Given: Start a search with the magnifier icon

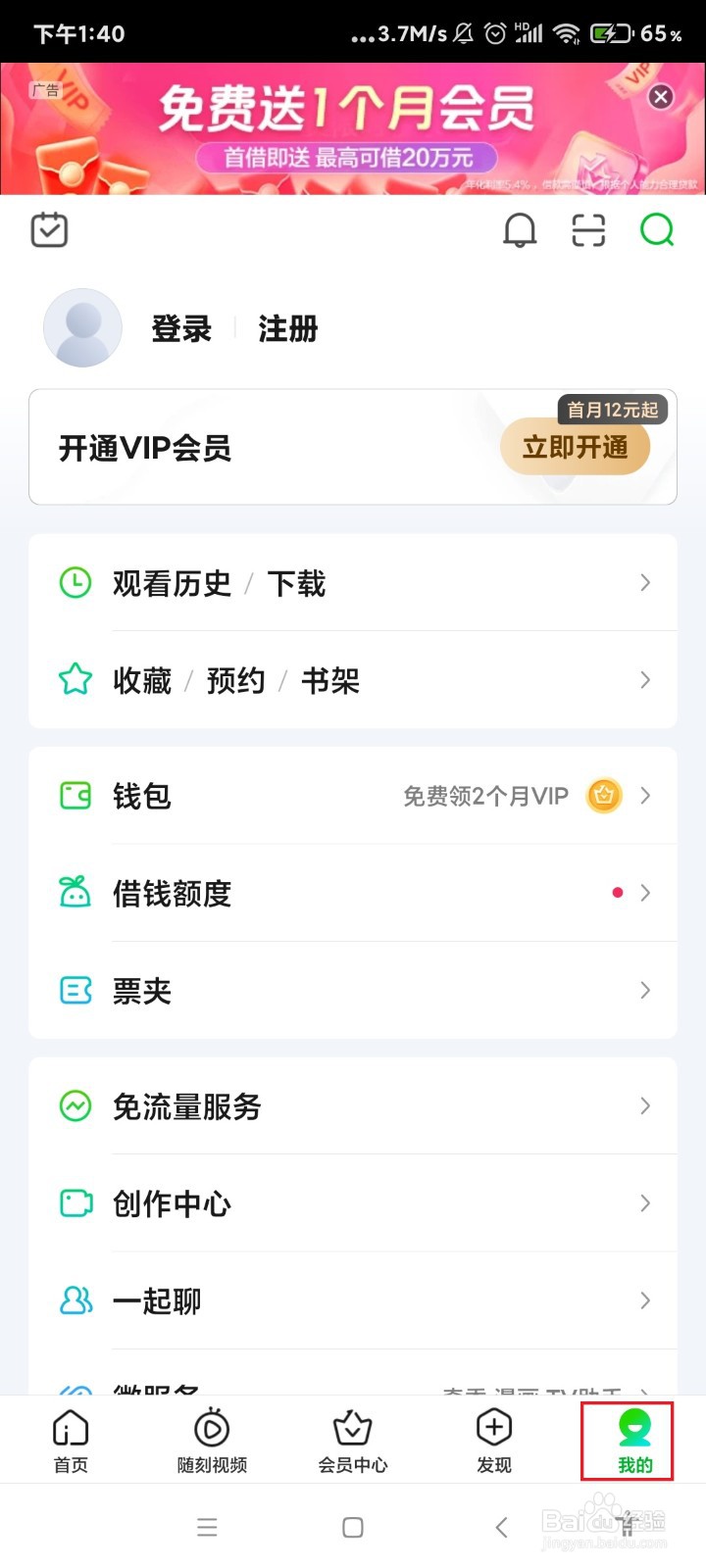Looking at the screenshot, I should click(655, 230).
